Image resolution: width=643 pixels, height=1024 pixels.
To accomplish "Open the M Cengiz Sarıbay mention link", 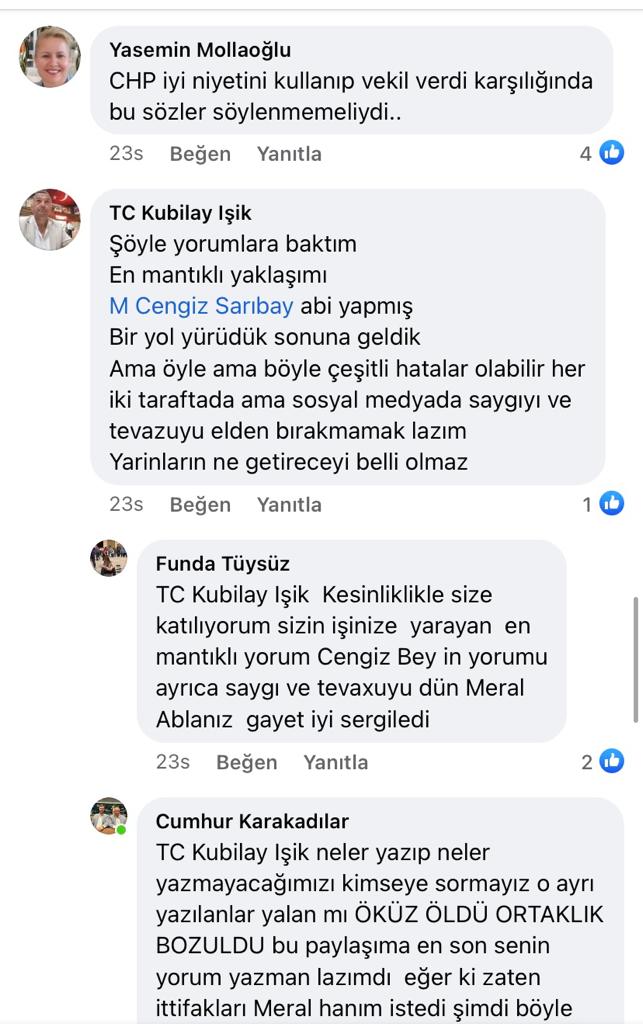I will (x=202, y=306).
